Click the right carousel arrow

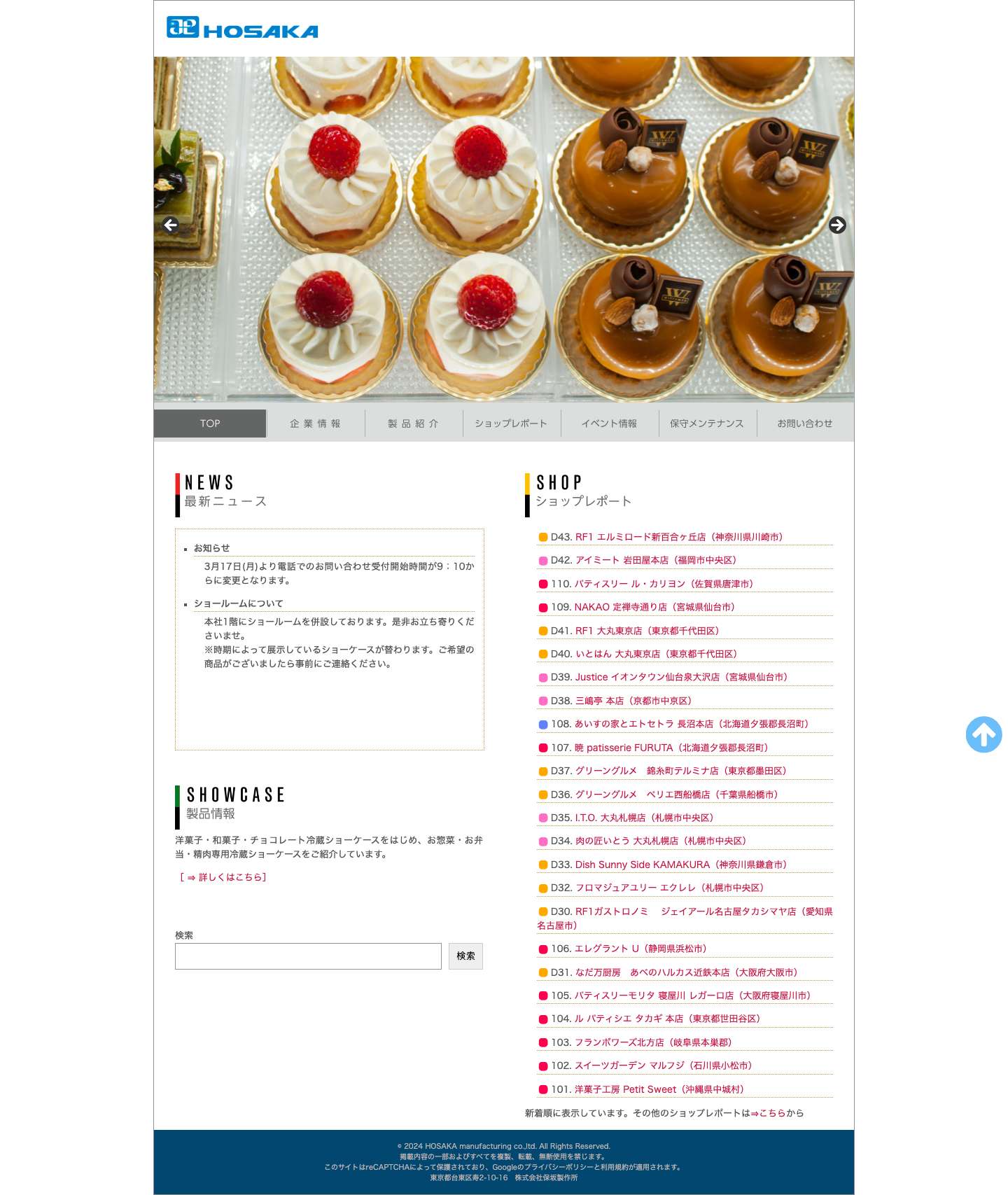pos(838,225)
